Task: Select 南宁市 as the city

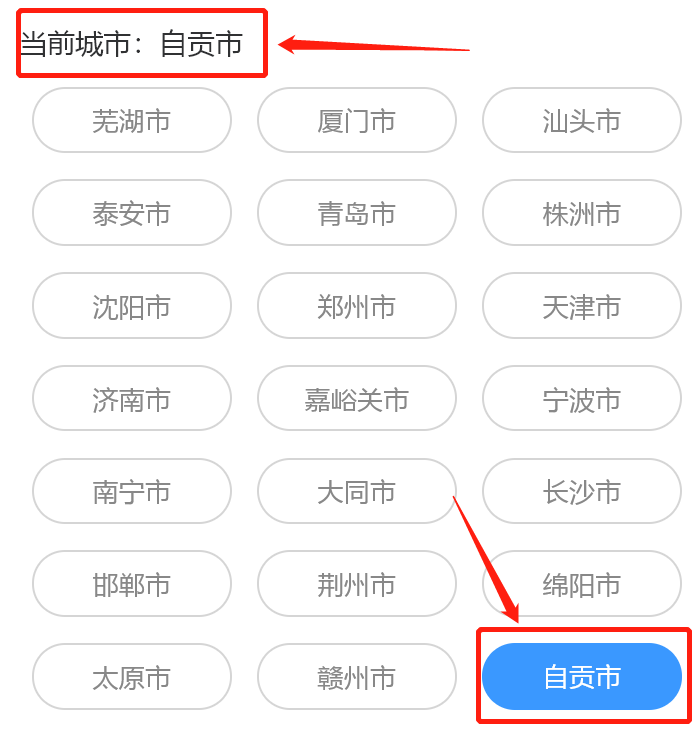Action: pyautogui.click(x=132, y=491)
